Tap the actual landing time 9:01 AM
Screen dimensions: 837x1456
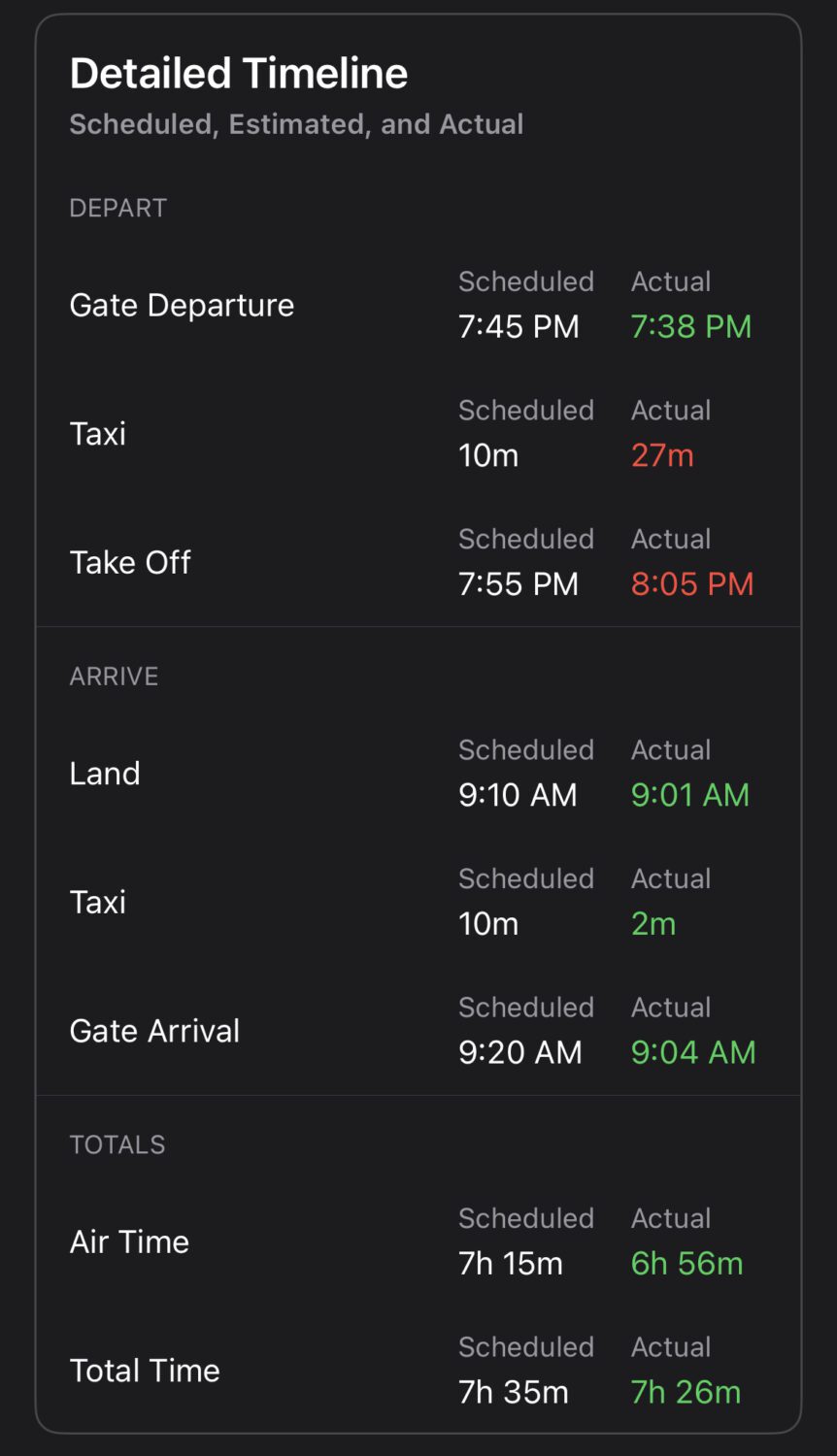[x=690, y=794]
